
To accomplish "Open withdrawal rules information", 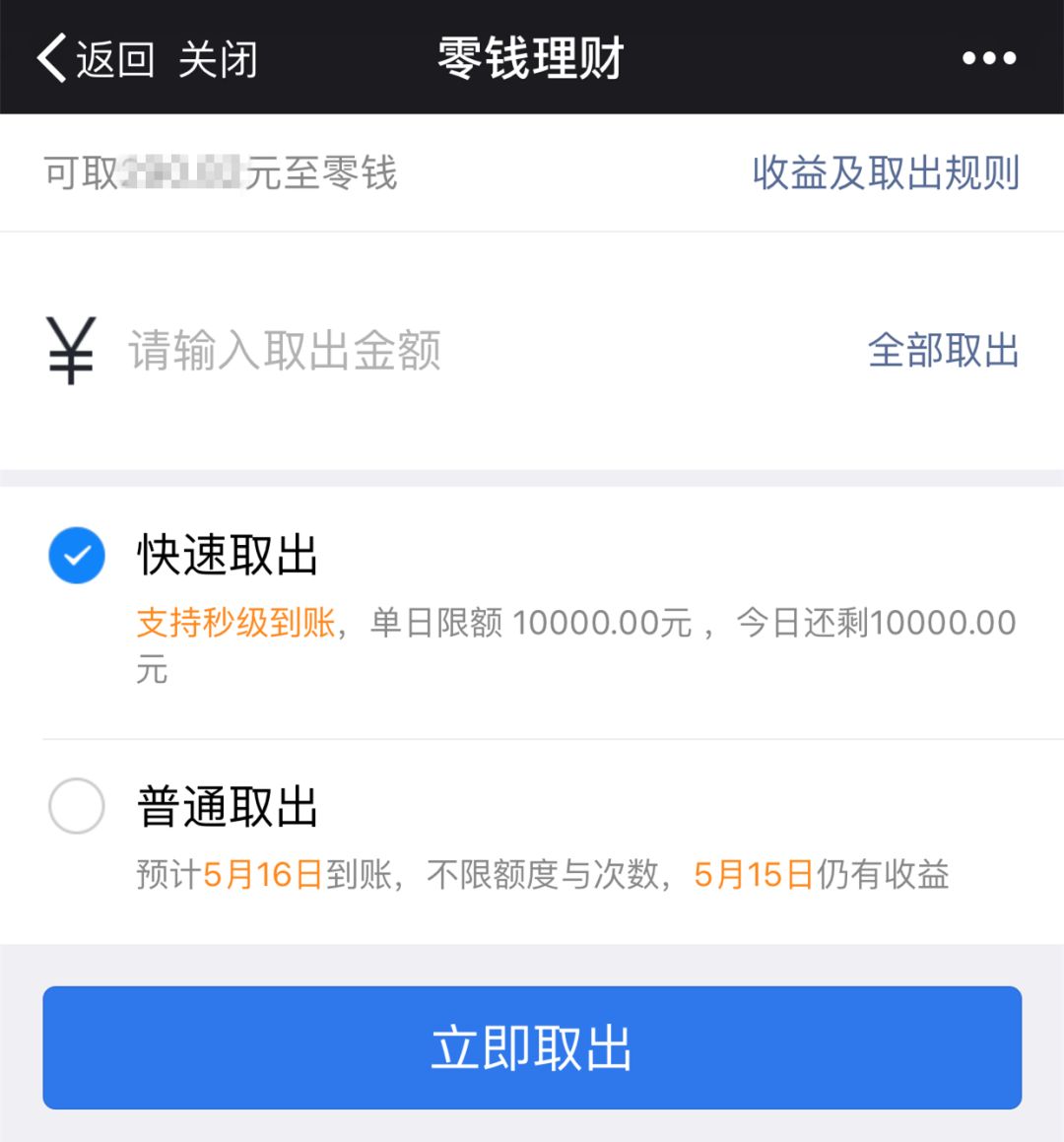I will pos(887,171).
